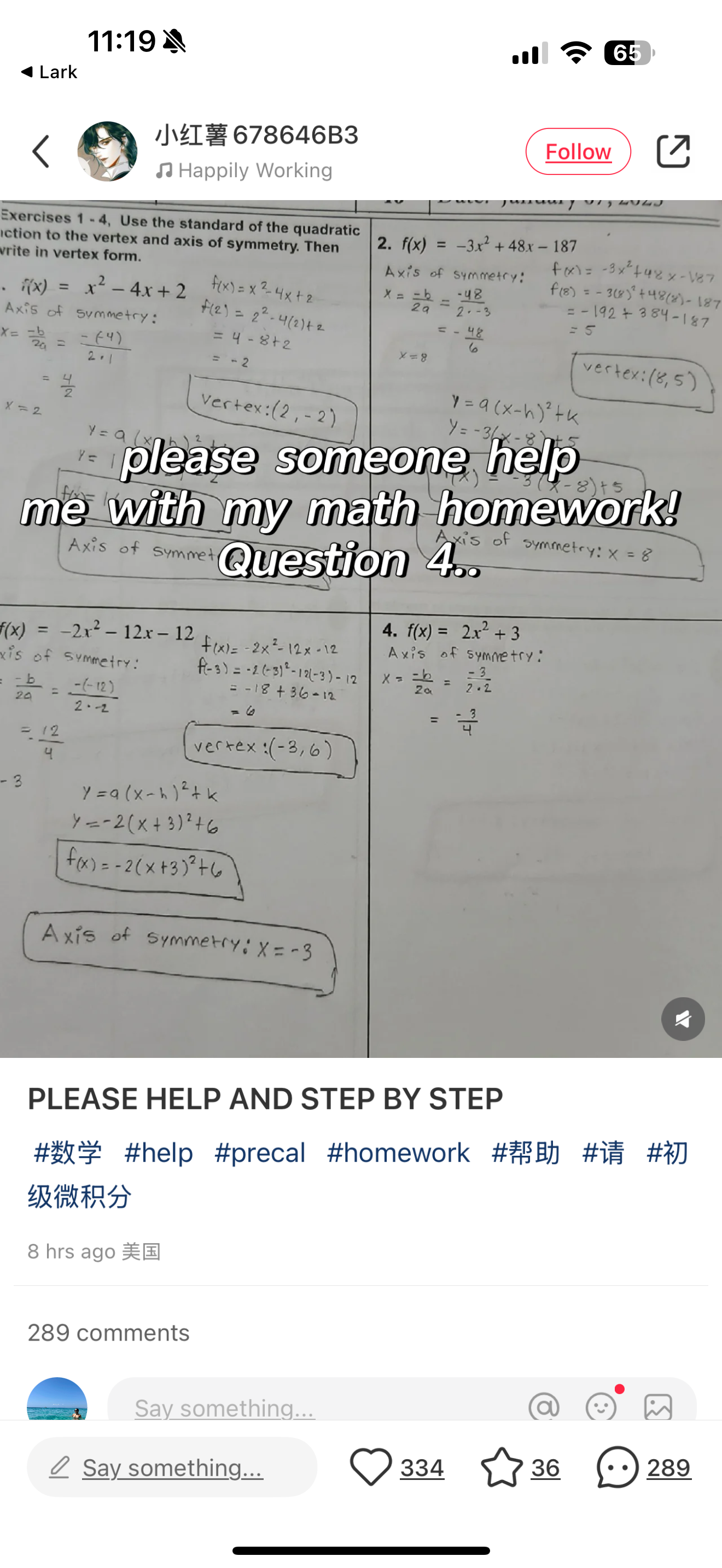The image size is (722, 1568).
Task: Open the poster's profile avatar
Action: coord(107,151)
